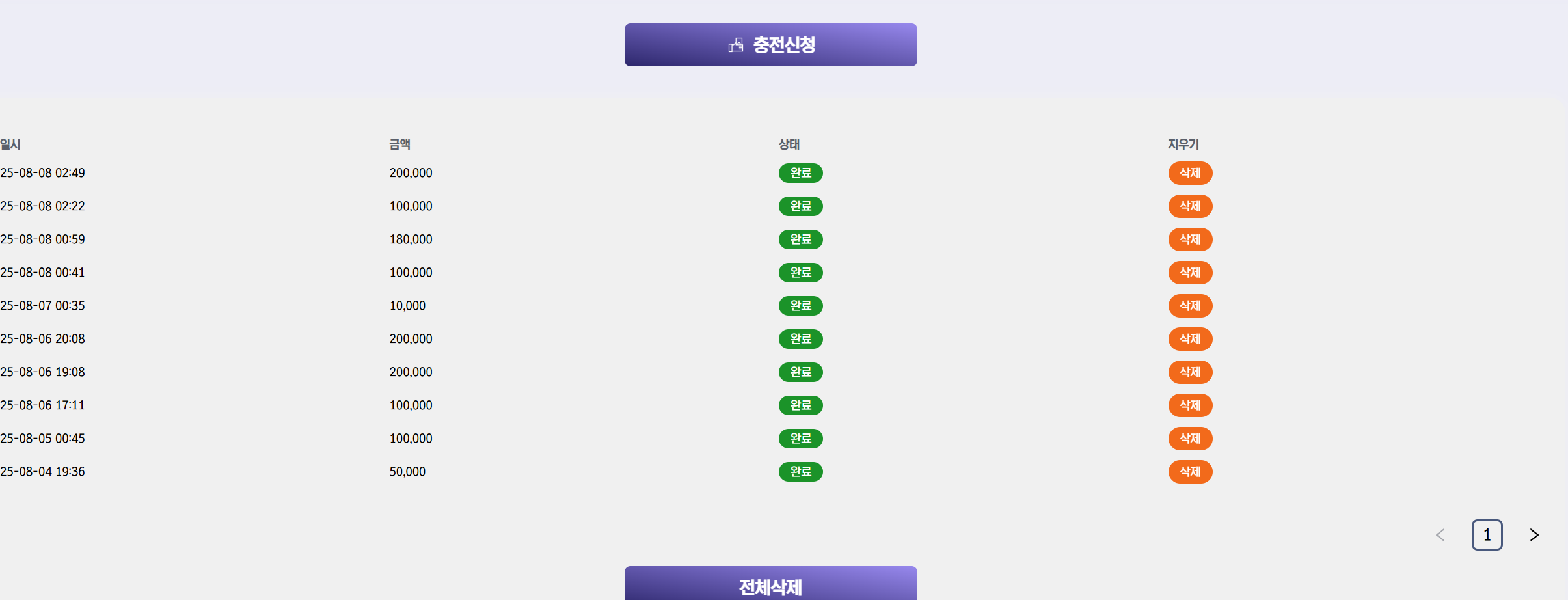Go to the next page arrow

[x=1534, y=535]
